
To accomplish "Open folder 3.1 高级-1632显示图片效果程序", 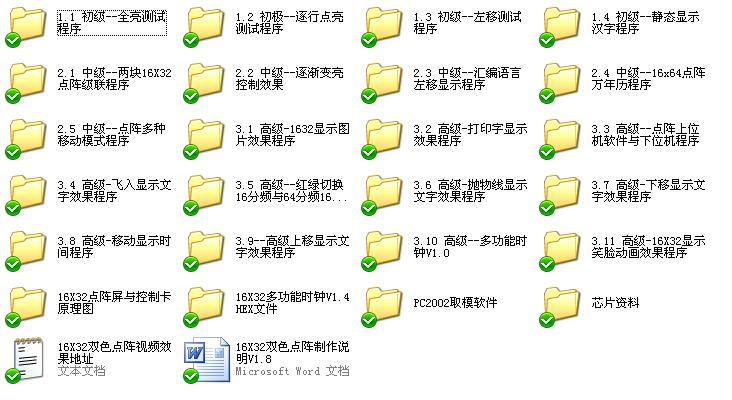I will point(206,137).
